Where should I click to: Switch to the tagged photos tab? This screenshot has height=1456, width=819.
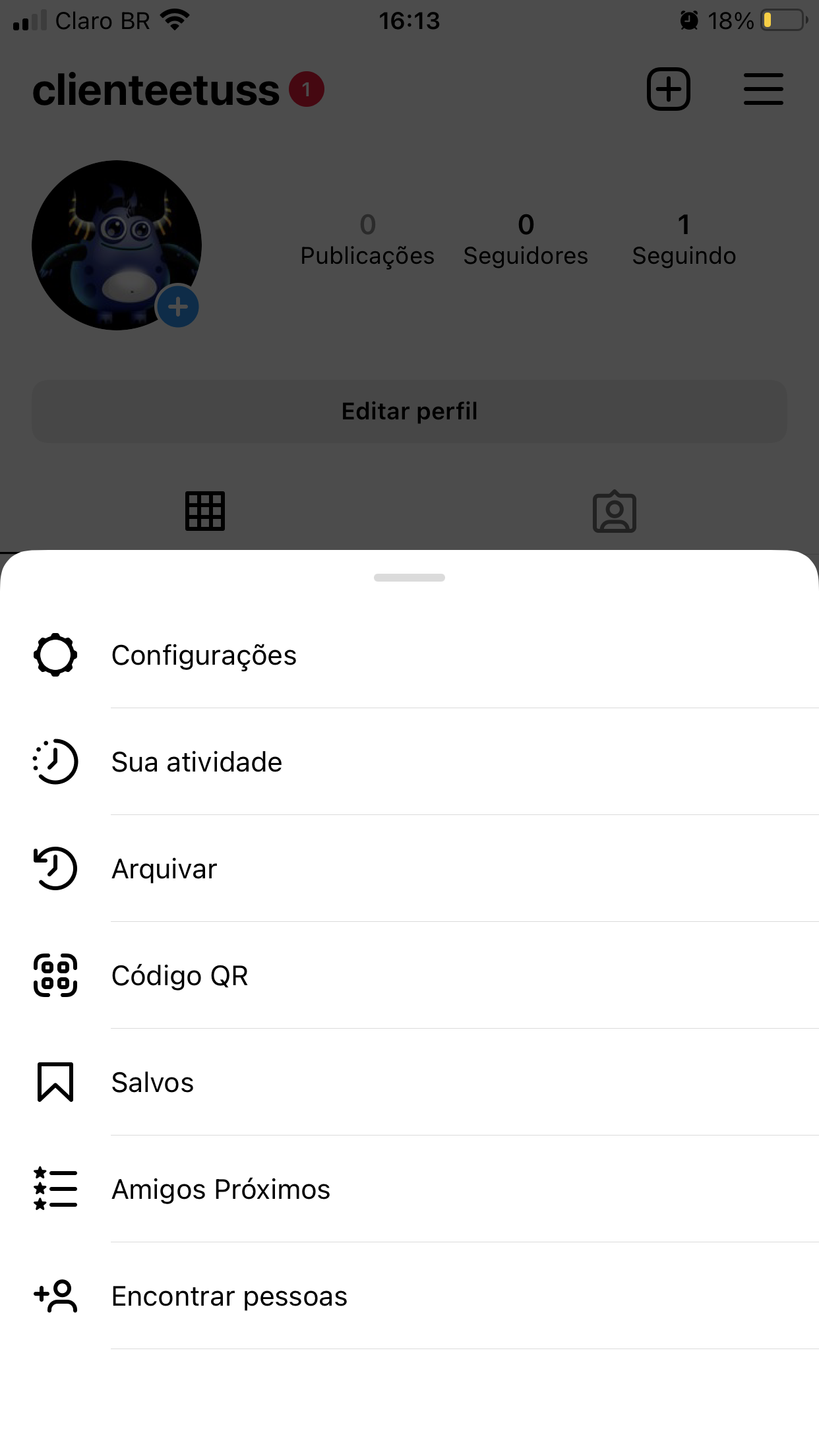pos(615,511)
